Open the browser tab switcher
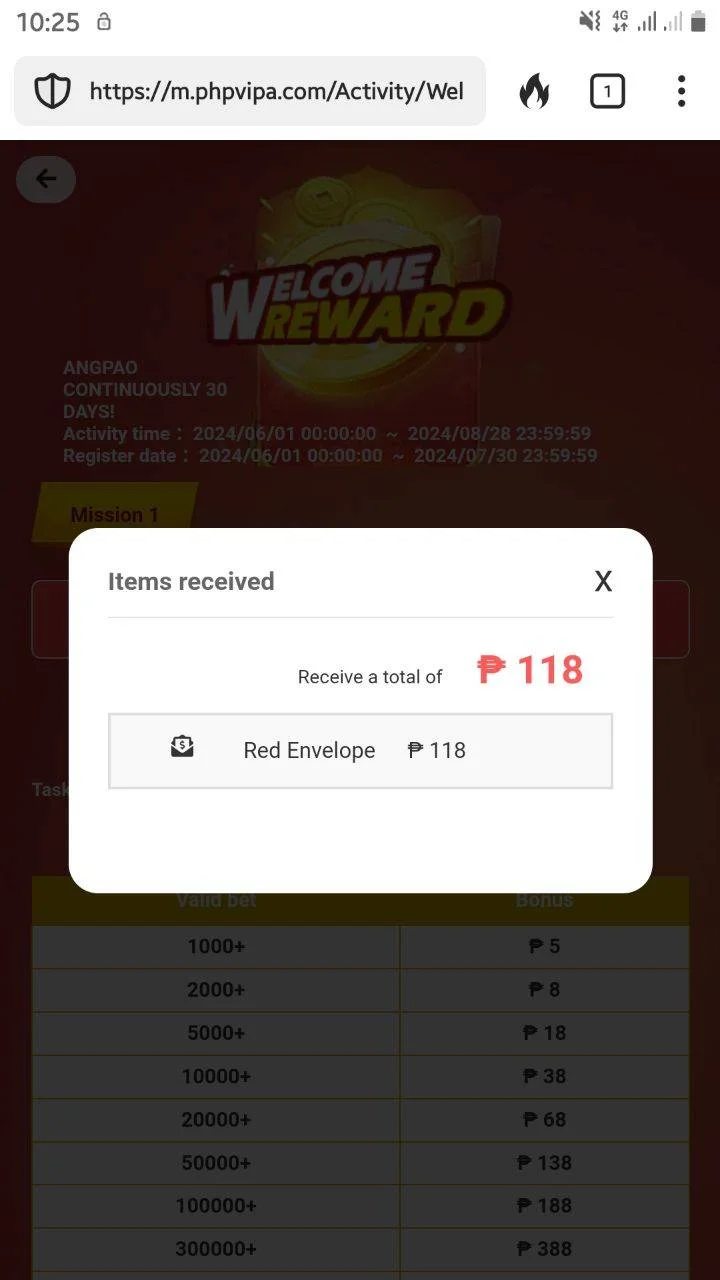The image size is (720, 1280). 607,92
